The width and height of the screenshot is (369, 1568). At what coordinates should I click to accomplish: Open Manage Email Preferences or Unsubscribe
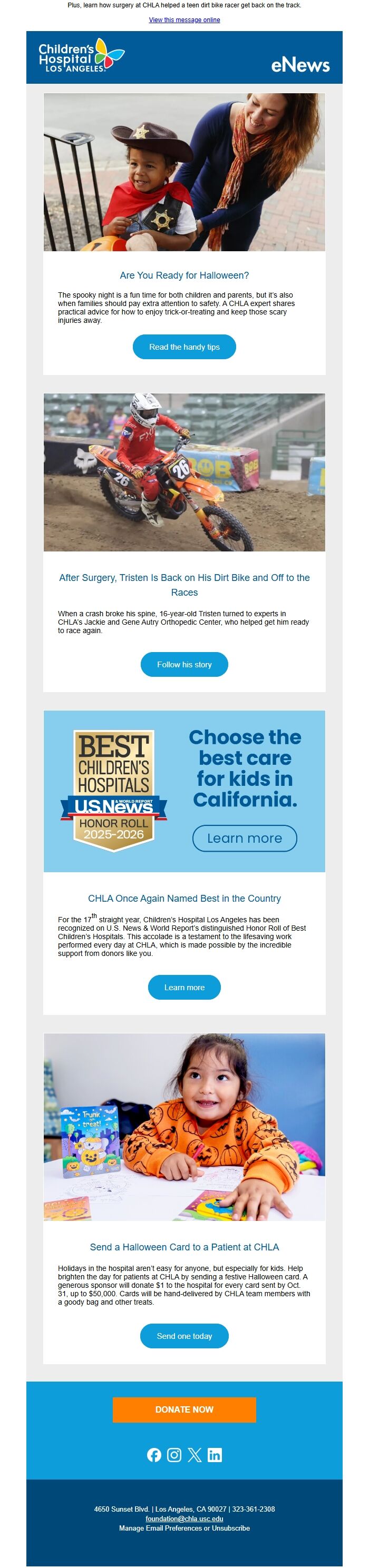coord(184,1528)
